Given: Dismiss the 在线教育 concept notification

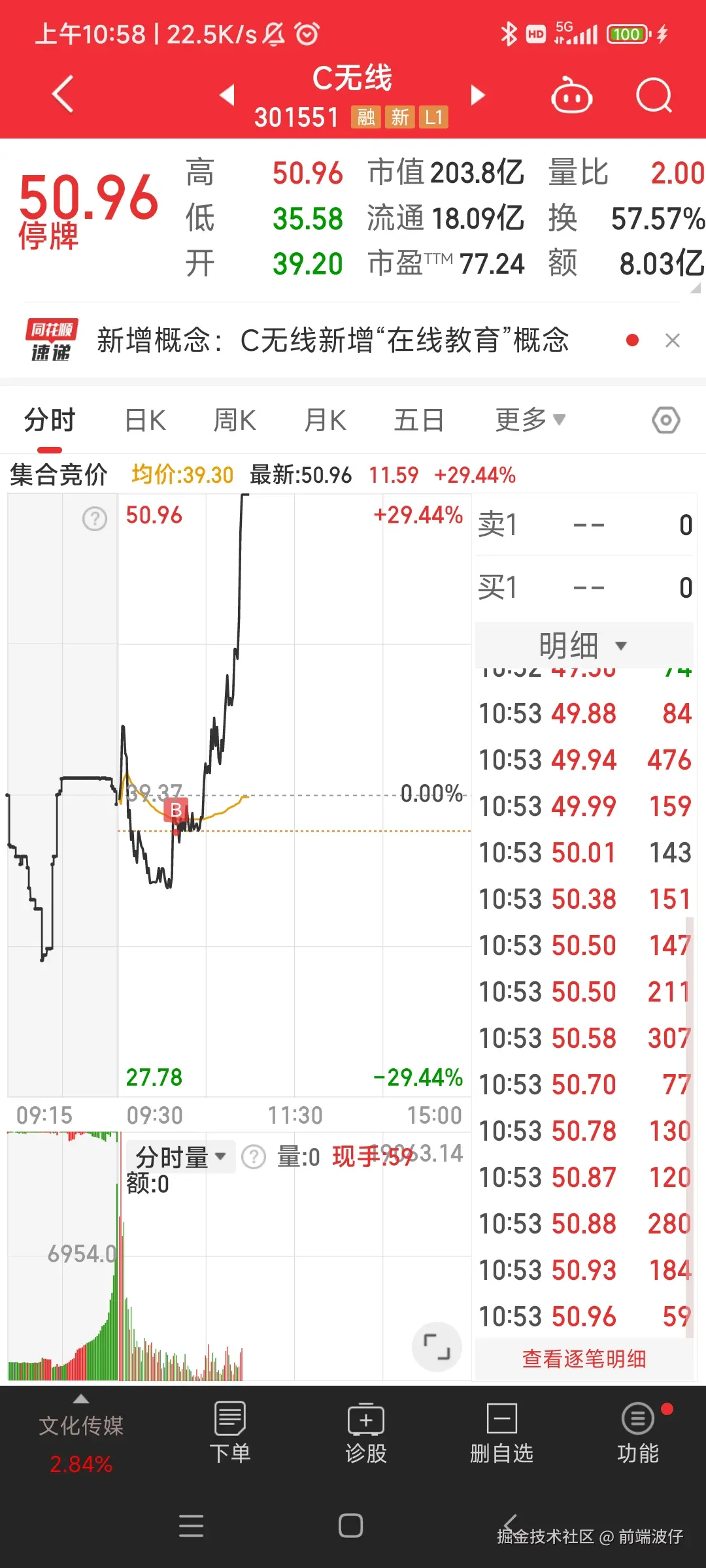Looking at the screenshot, I should (673, 340).
